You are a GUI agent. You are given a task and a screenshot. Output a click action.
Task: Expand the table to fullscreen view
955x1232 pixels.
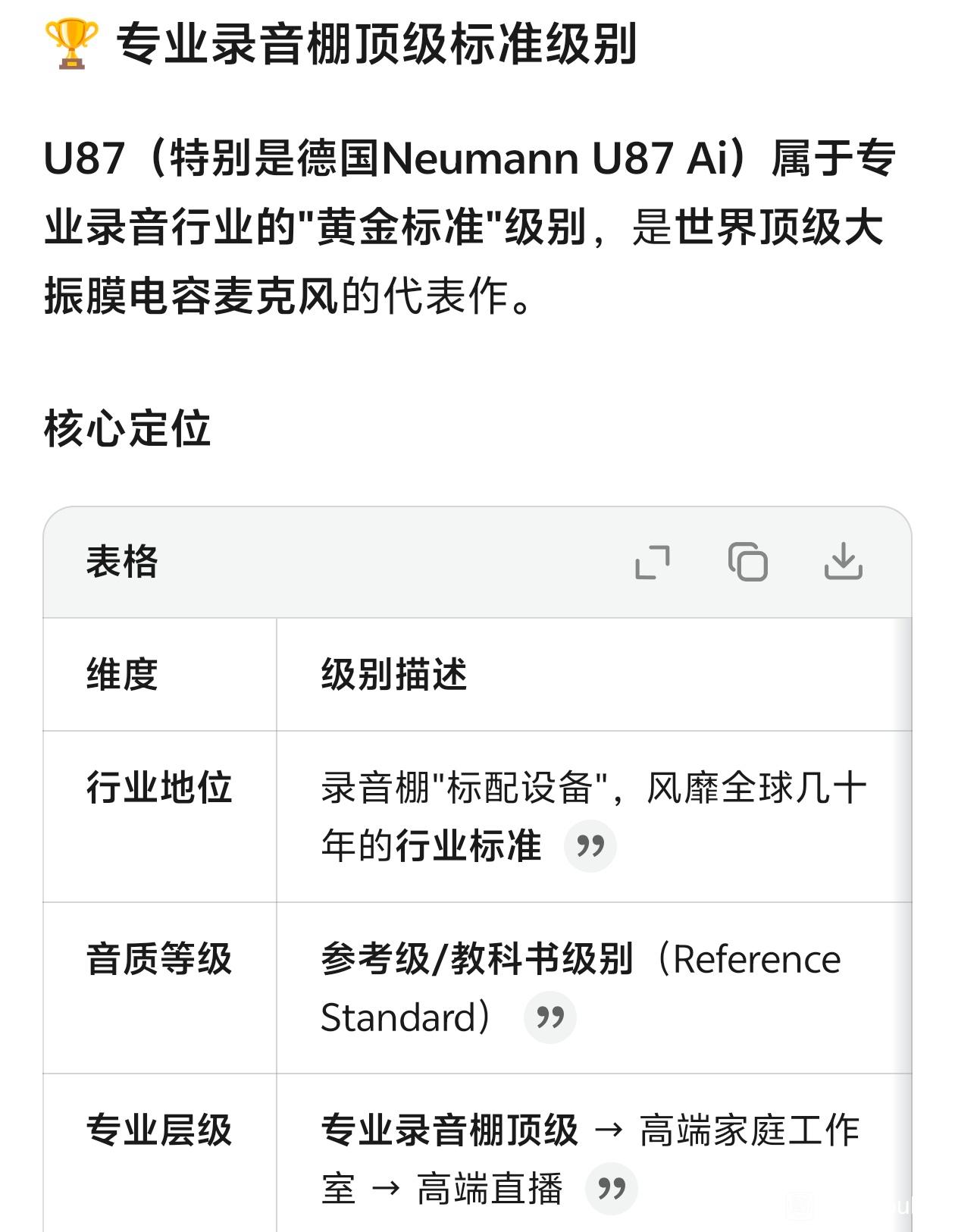click(652, 562)
